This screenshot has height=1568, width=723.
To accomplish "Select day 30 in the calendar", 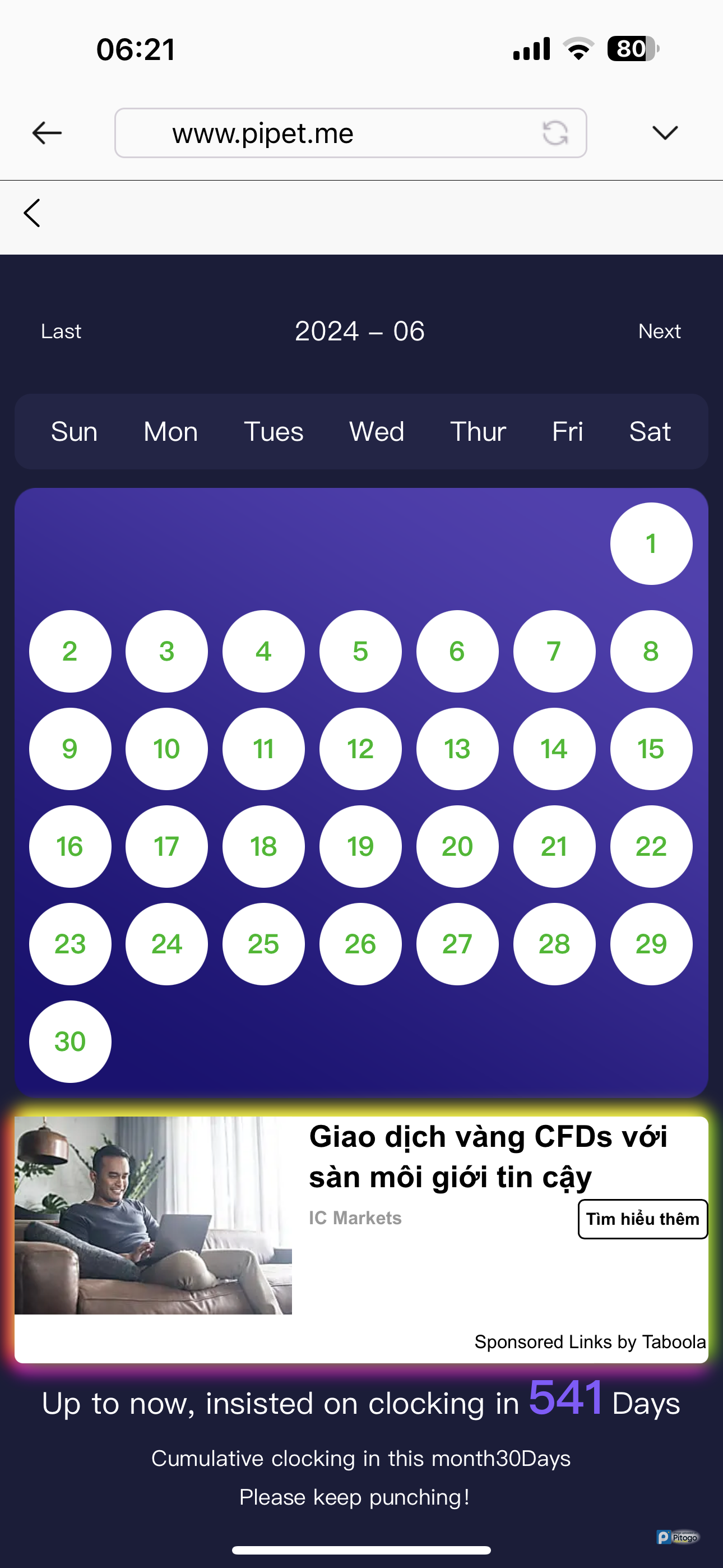I will coord(70,1041).
